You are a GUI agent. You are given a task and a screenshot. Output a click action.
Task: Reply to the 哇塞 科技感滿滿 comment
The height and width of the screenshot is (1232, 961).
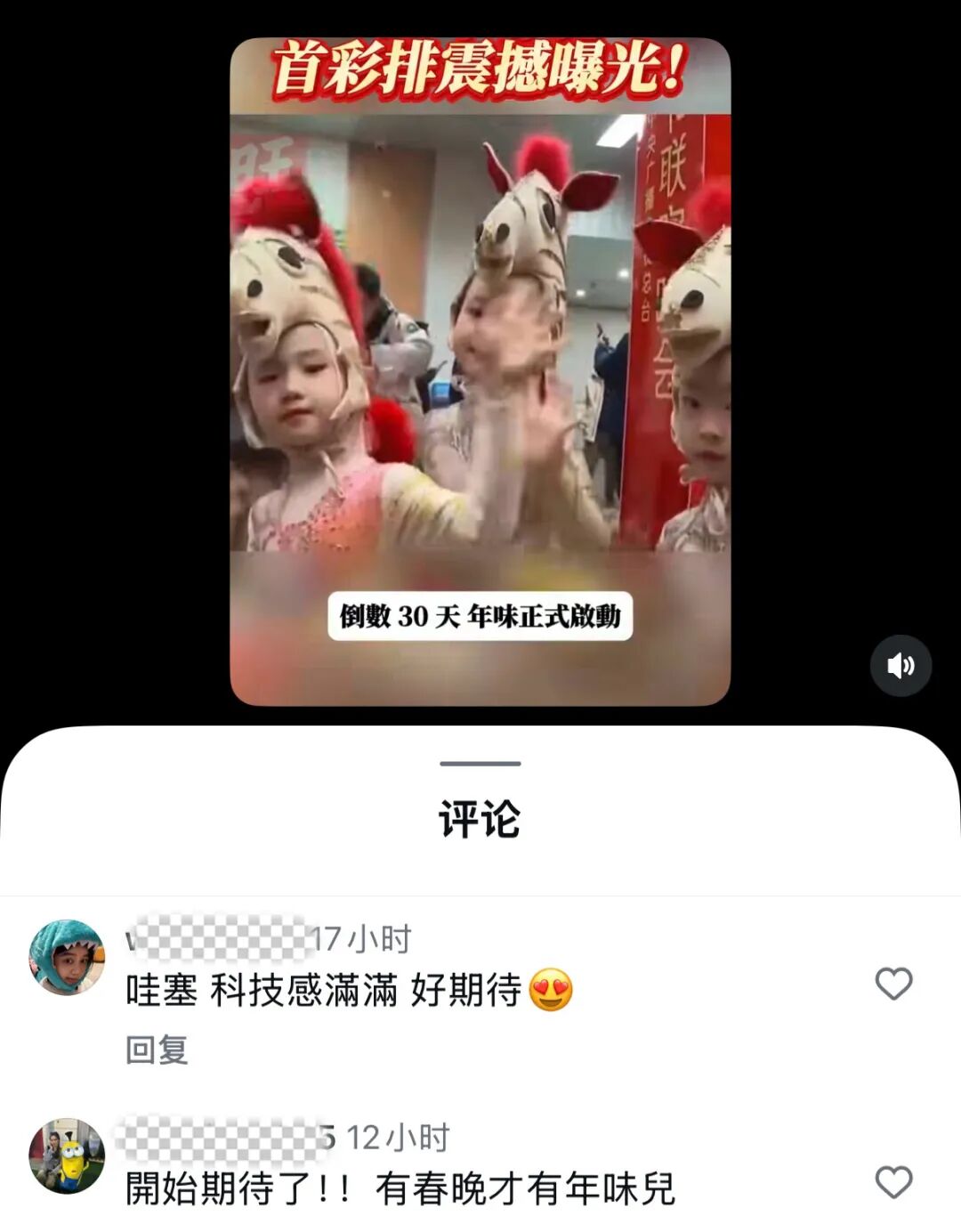click(x=157, y=1050)
